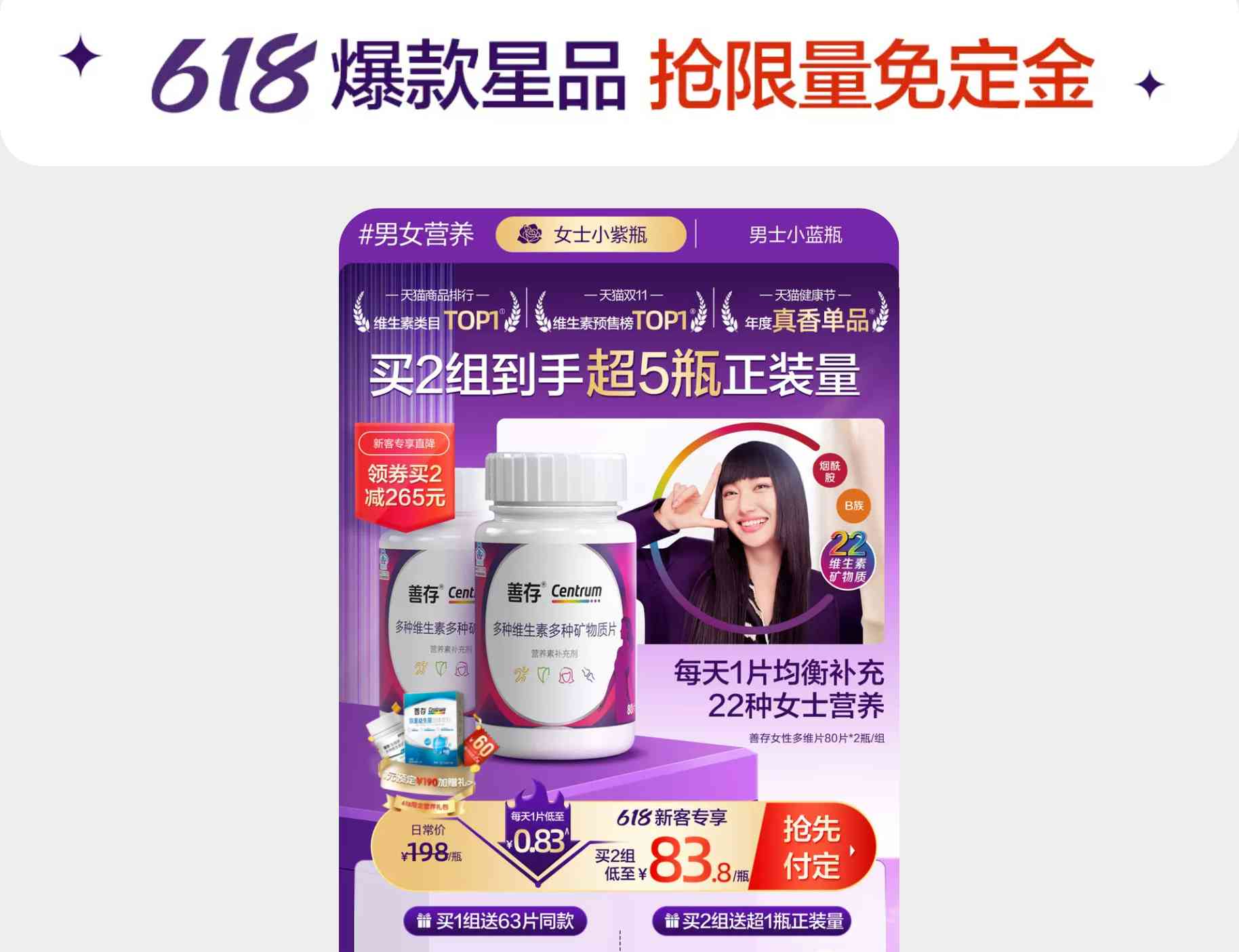The height and width of the screenshot is (952, 1239).
Task: Choose the 买1组送63片同款 offer
Action: 495,922
